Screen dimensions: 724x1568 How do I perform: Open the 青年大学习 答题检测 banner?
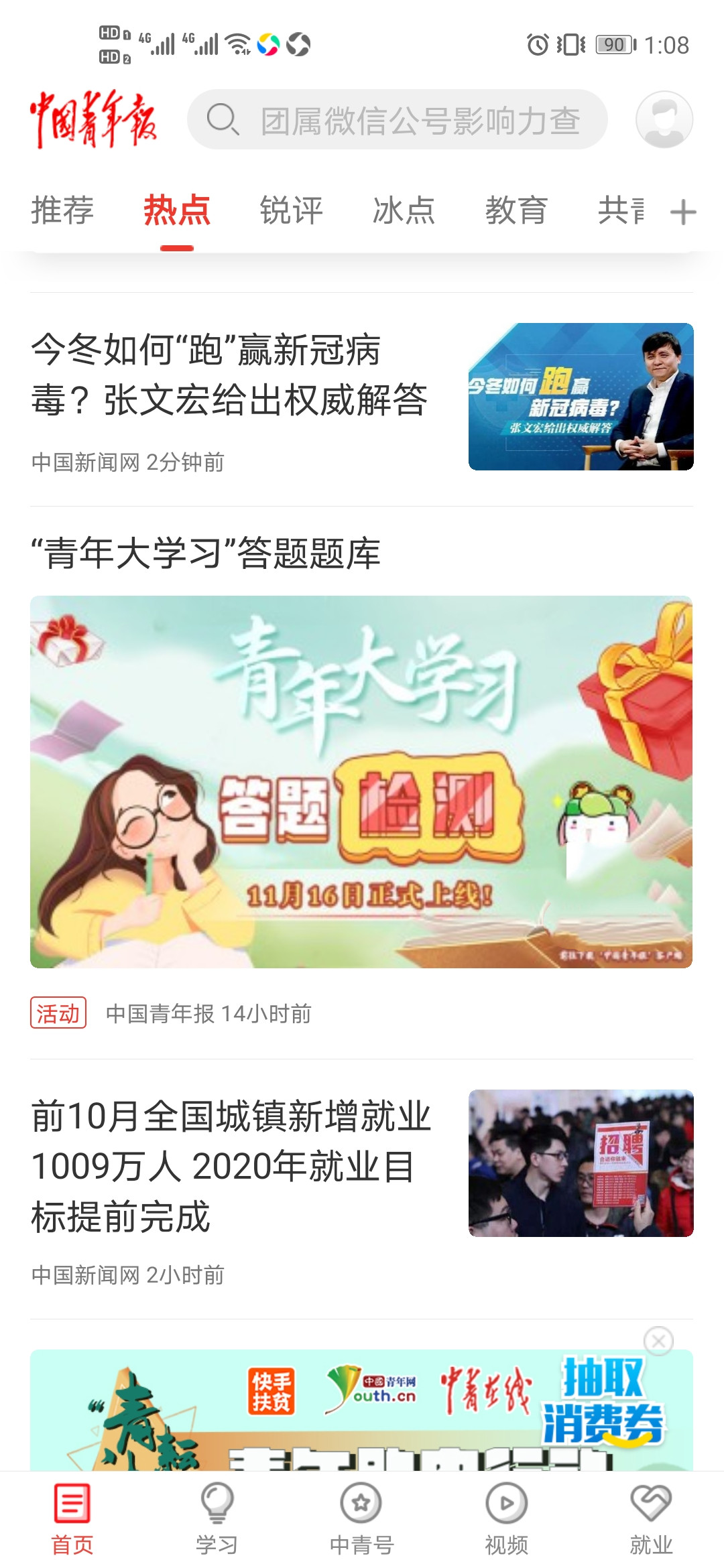[361, 781]
